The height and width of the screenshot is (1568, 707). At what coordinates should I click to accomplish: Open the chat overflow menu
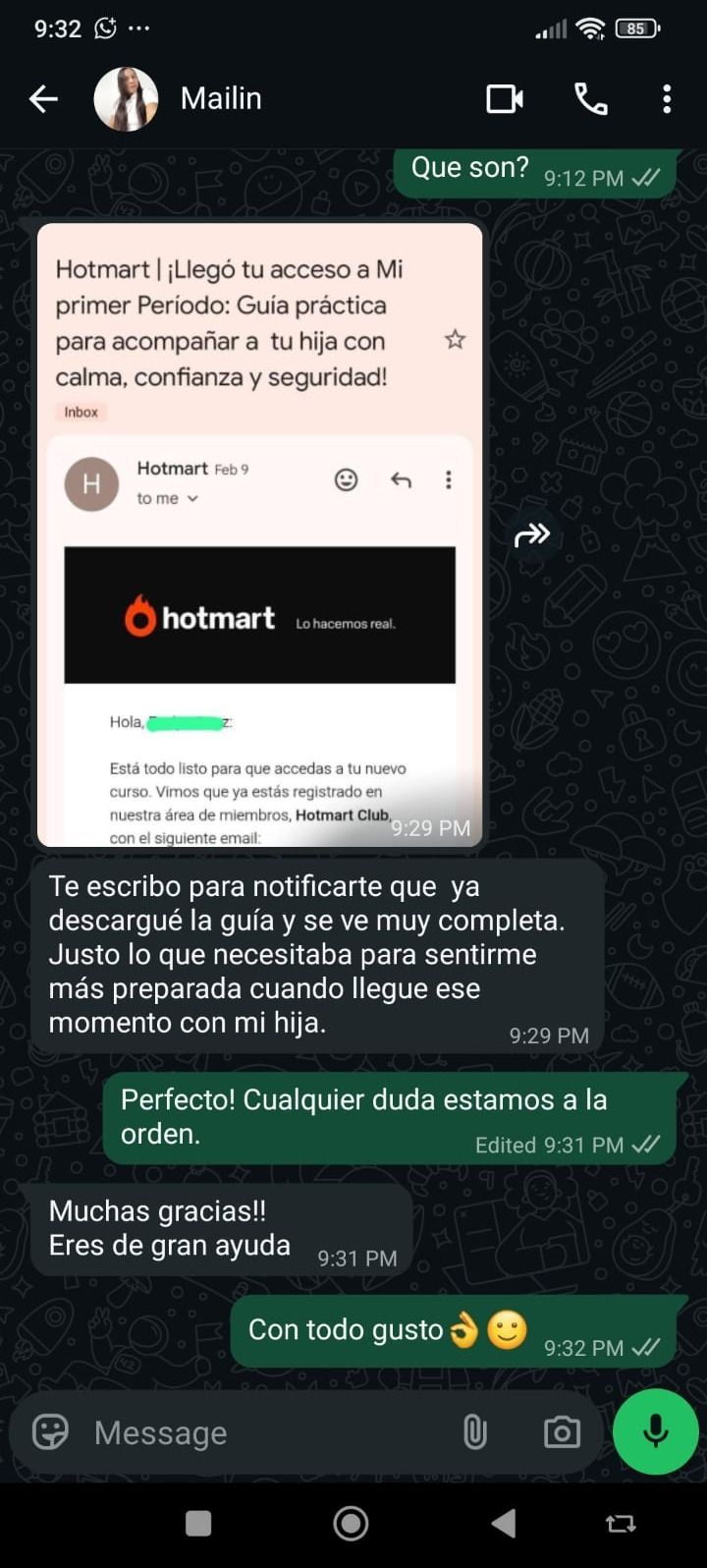click(x=667, y=98)
